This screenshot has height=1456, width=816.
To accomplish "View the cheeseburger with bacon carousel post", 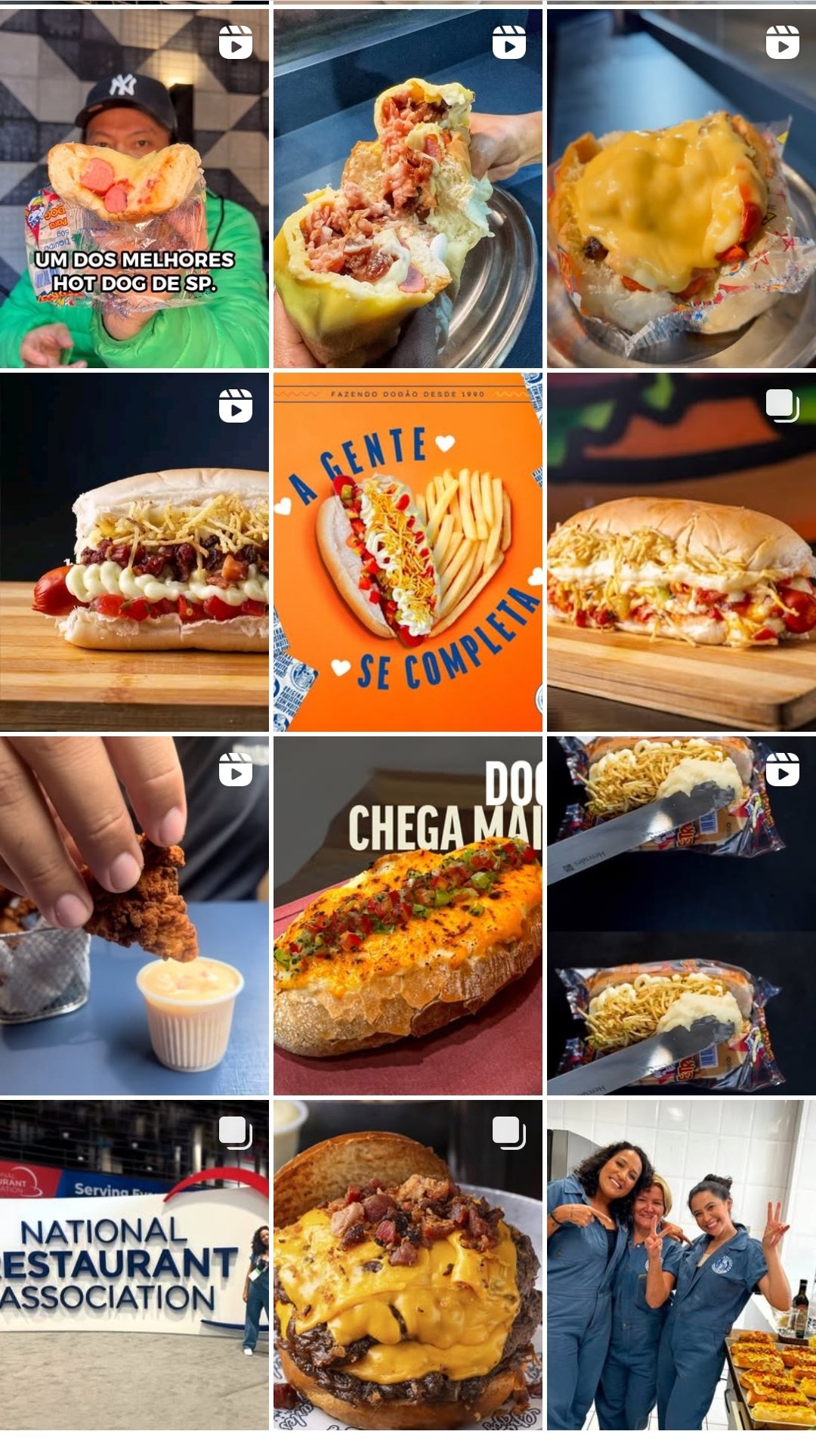I will point(407,1264).
